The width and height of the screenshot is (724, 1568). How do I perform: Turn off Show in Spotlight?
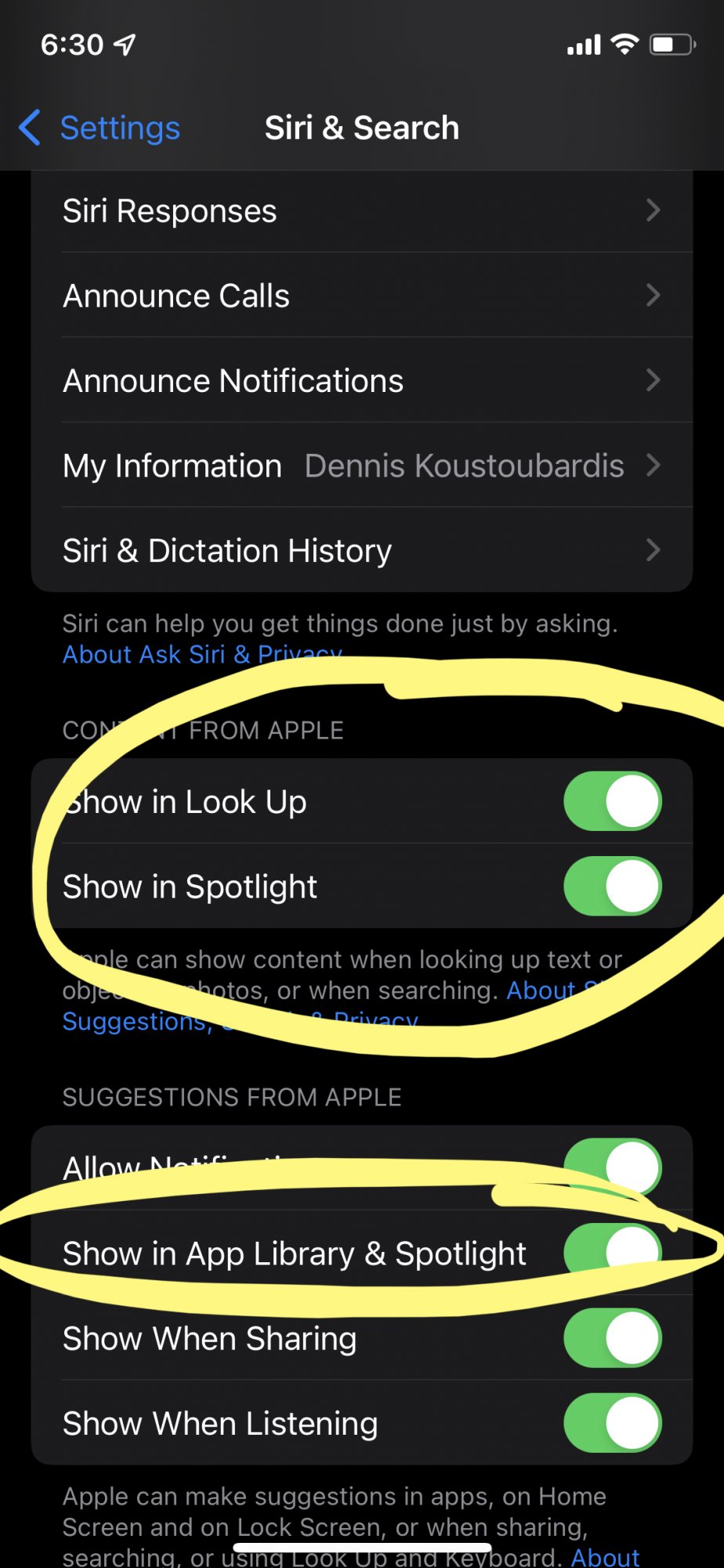click(x=612, y=887)
